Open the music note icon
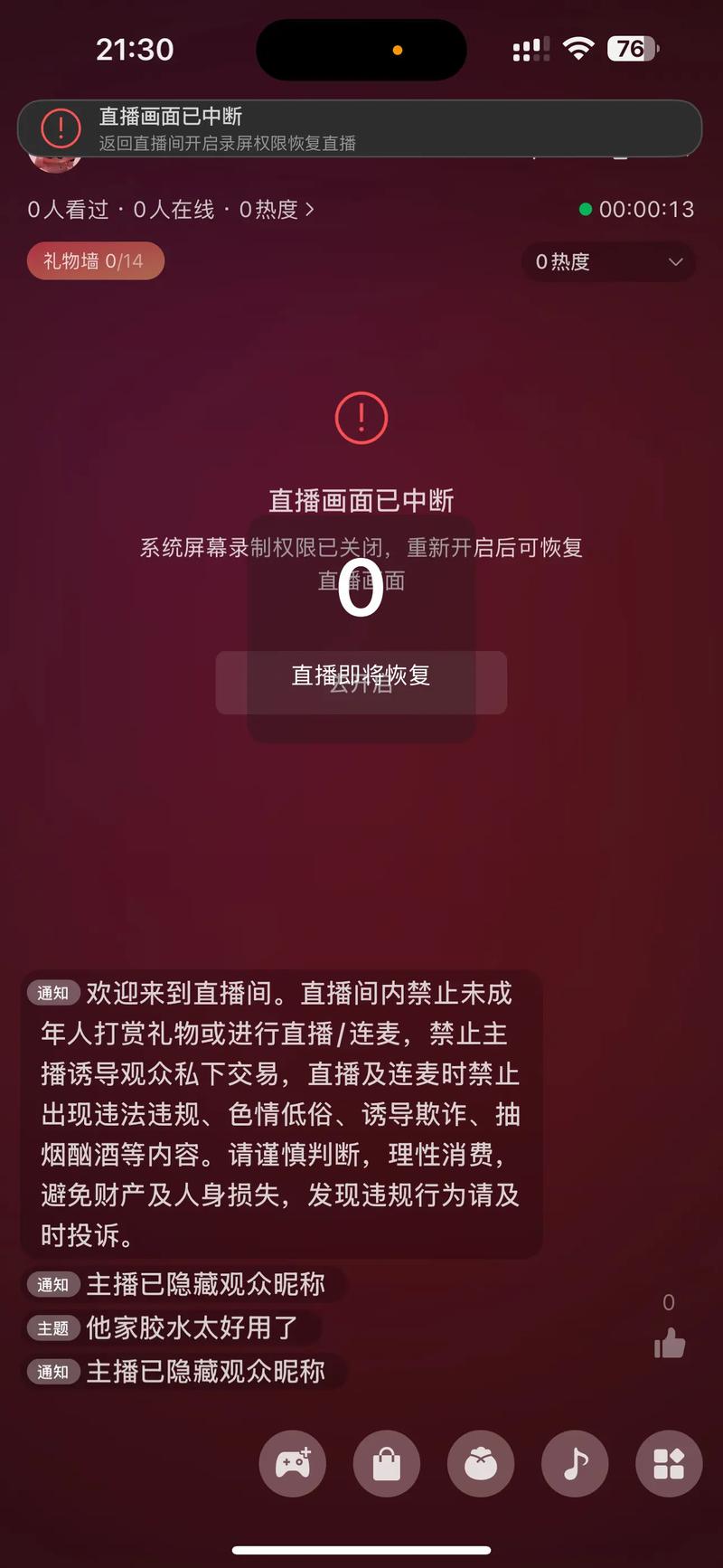Viewport: 723px width, 1568px height. tap(575, 1463)
